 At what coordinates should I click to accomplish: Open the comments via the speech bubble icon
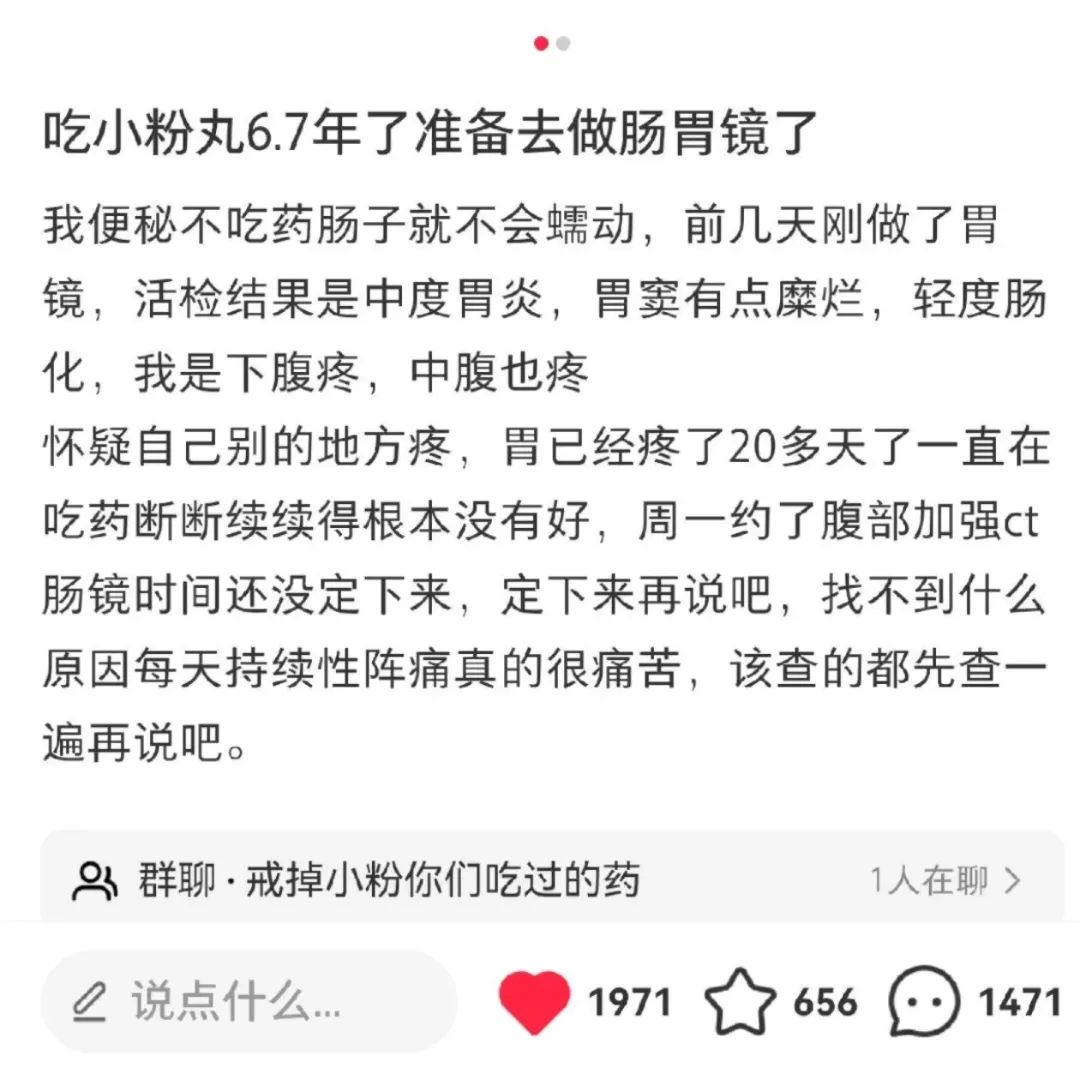pos(923,1002)
